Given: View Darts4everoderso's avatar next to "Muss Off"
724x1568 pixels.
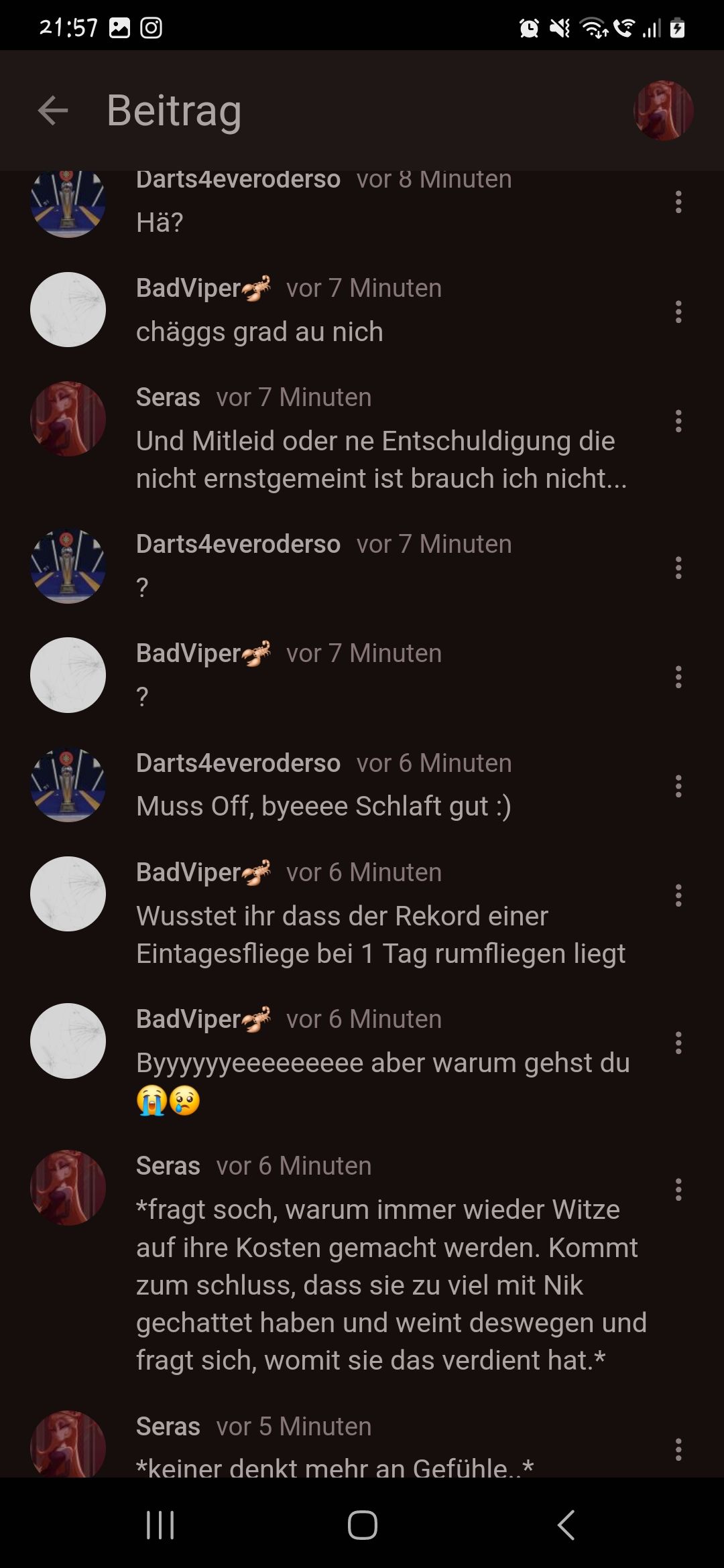Looking at the screenshot, I should [x=68, y=785].
